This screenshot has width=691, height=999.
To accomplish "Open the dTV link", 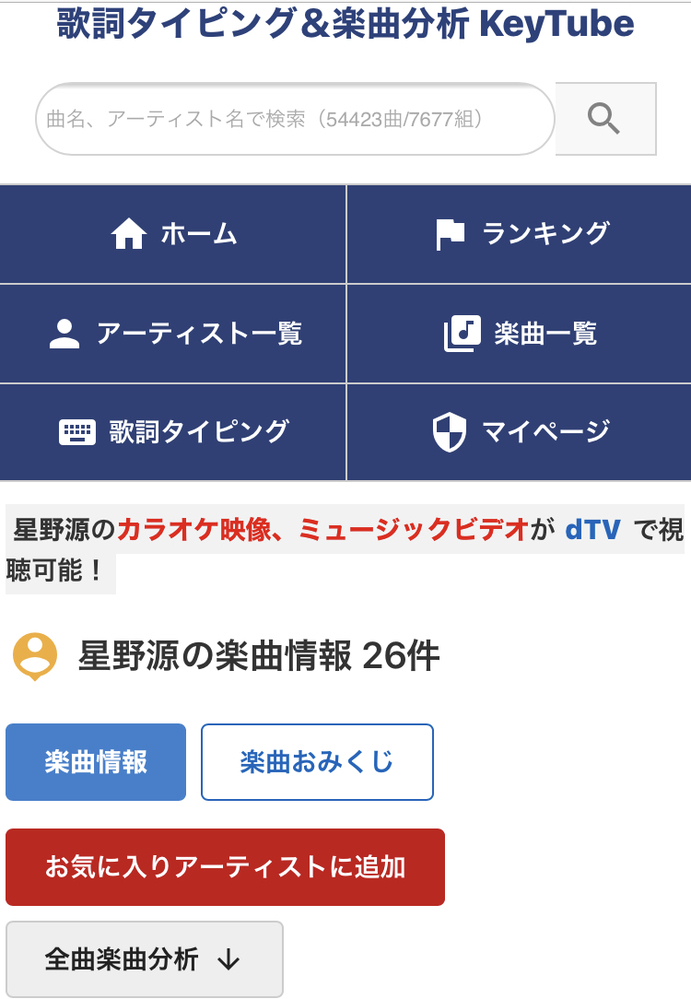I will (593, 530).
